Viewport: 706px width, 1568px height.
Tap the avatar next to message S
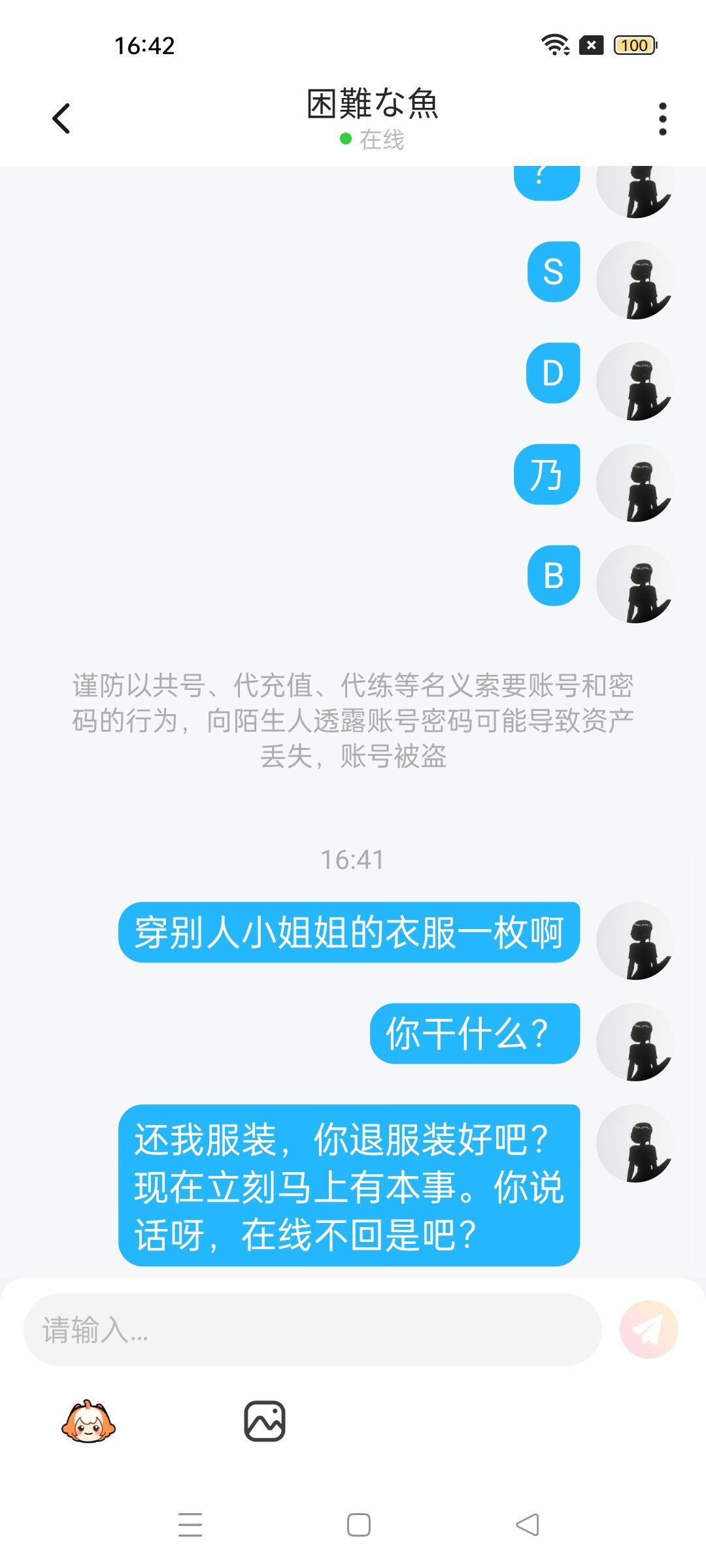pyautogui.click(x=635, y=280)
